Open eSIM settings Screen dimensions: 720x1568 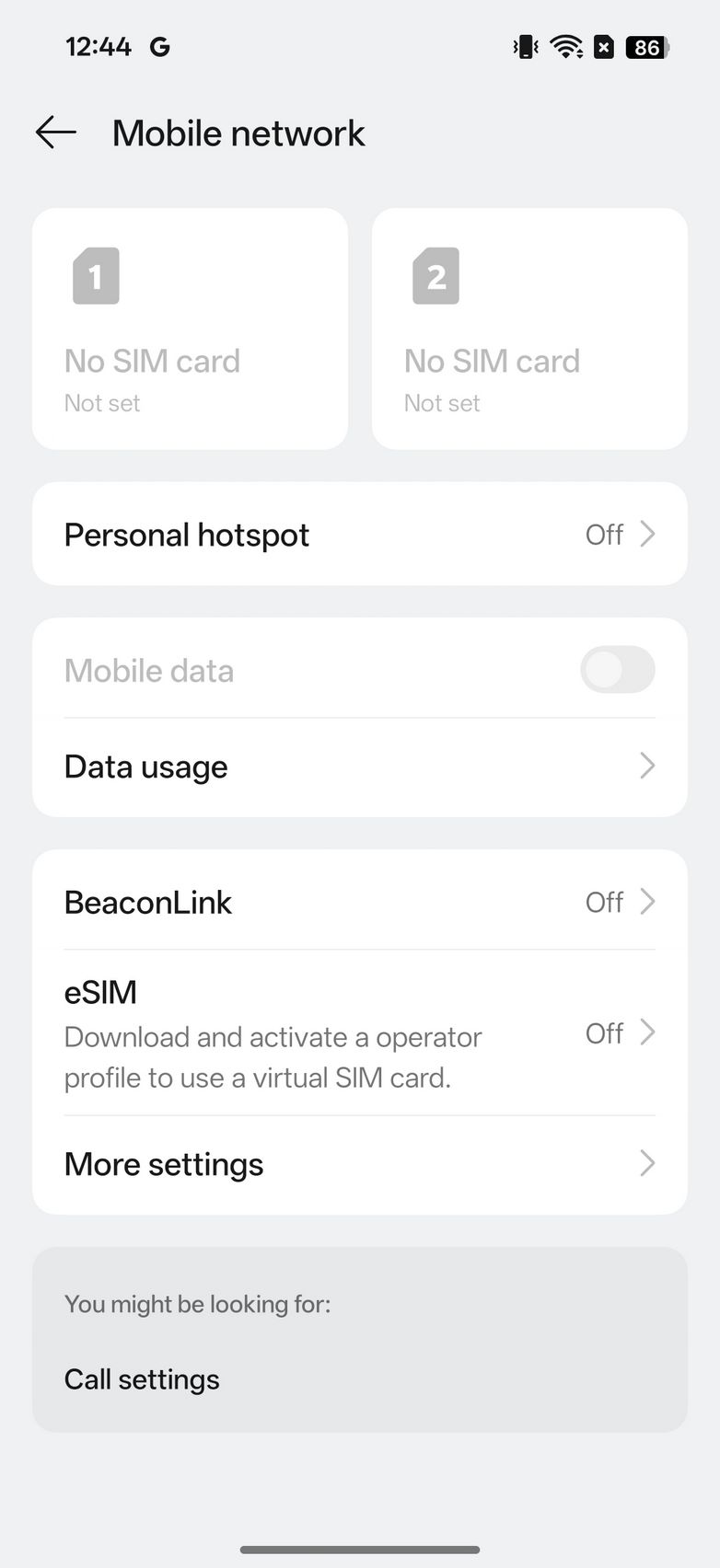click(x=359, y=1033)
